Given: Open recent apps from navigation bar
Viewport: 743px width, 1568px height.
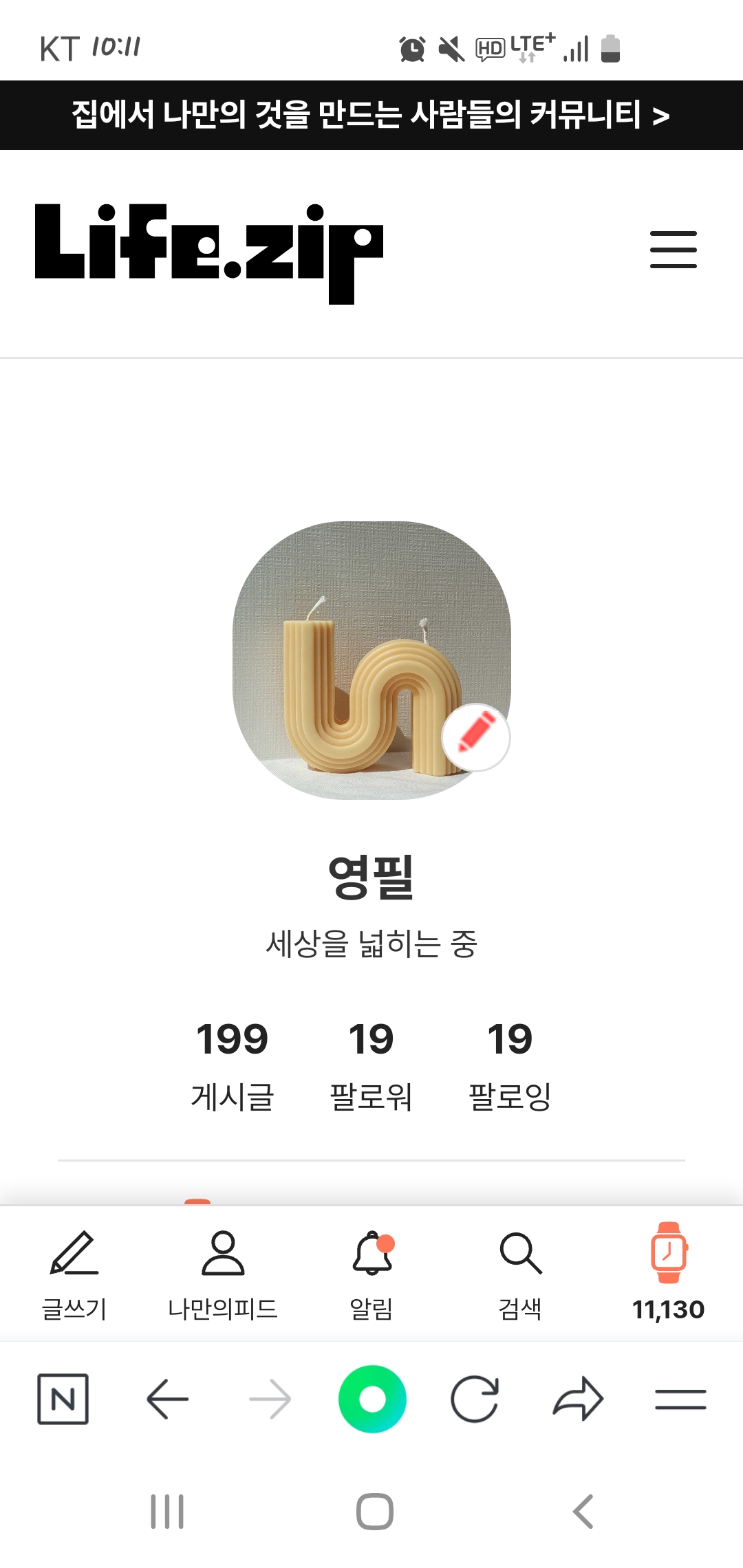Looking at the screenshot, I should pos(167,1512).
